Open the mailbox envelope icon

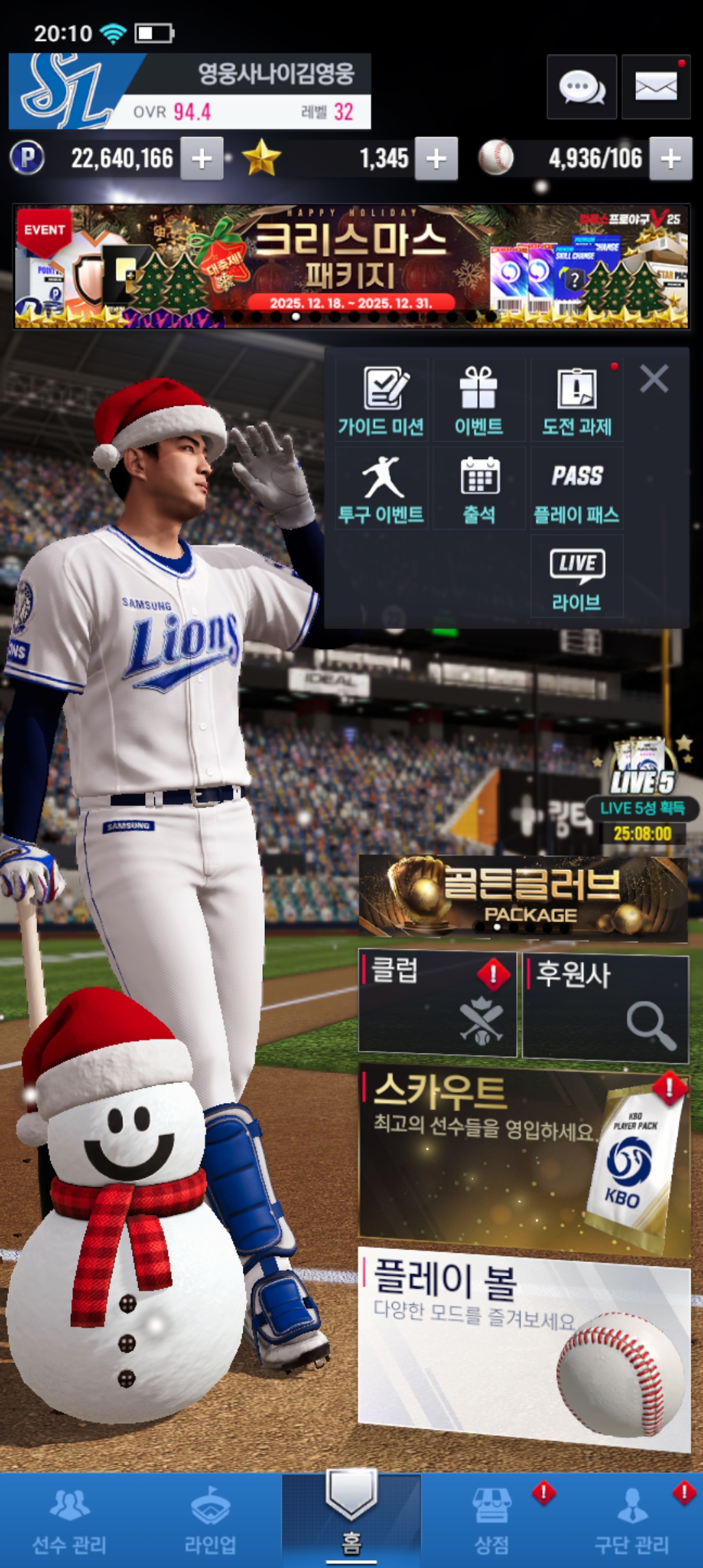tap(655, 87)
